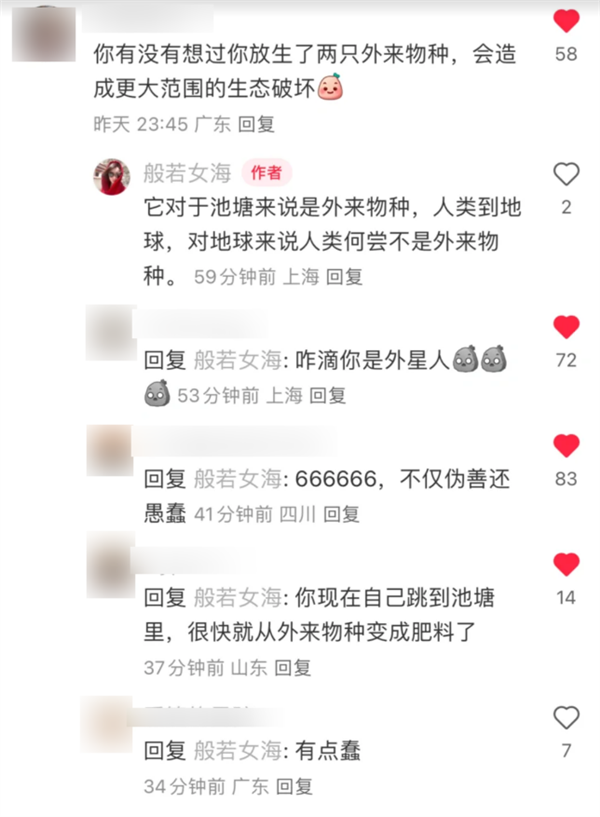Like the author's reply from 上海
Image resolution: width=600 pixels, height=817 pixels.
tap(566, 175)
